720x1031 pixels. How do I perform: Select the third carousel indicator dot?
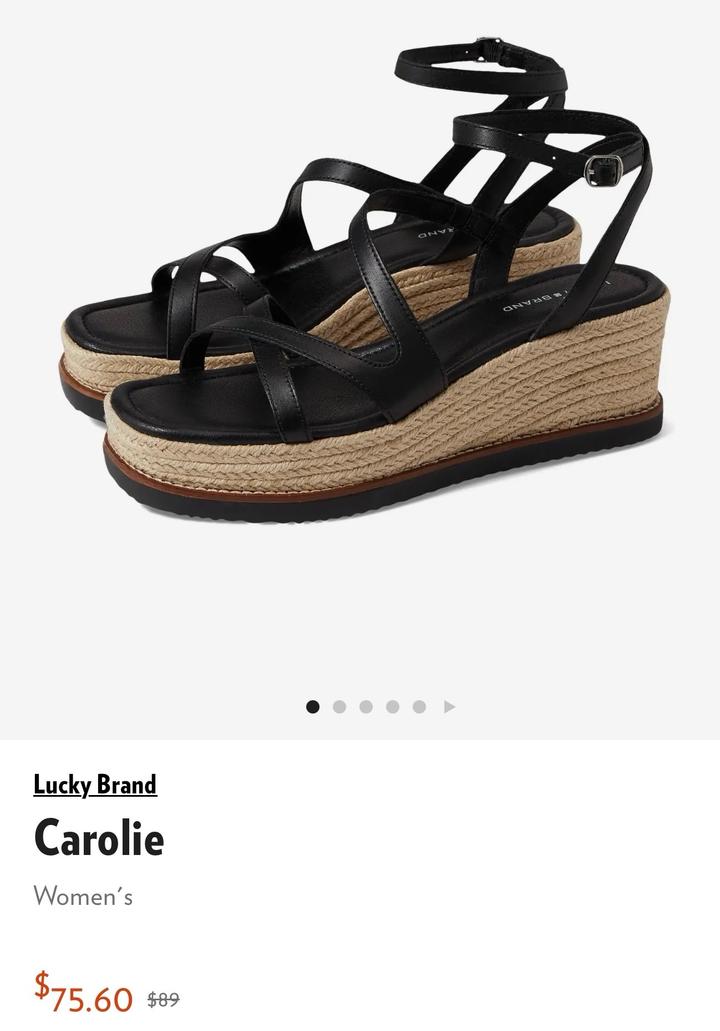(366, 707)
